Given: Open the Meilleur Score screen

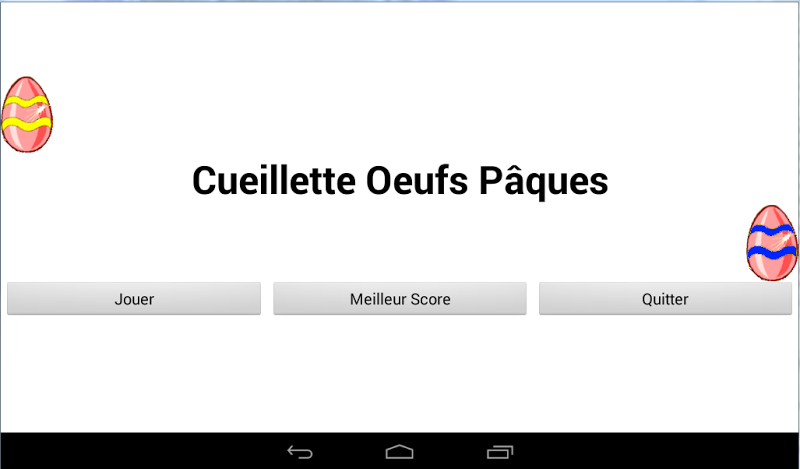Looking at the screenshot, I should [400, 299].
